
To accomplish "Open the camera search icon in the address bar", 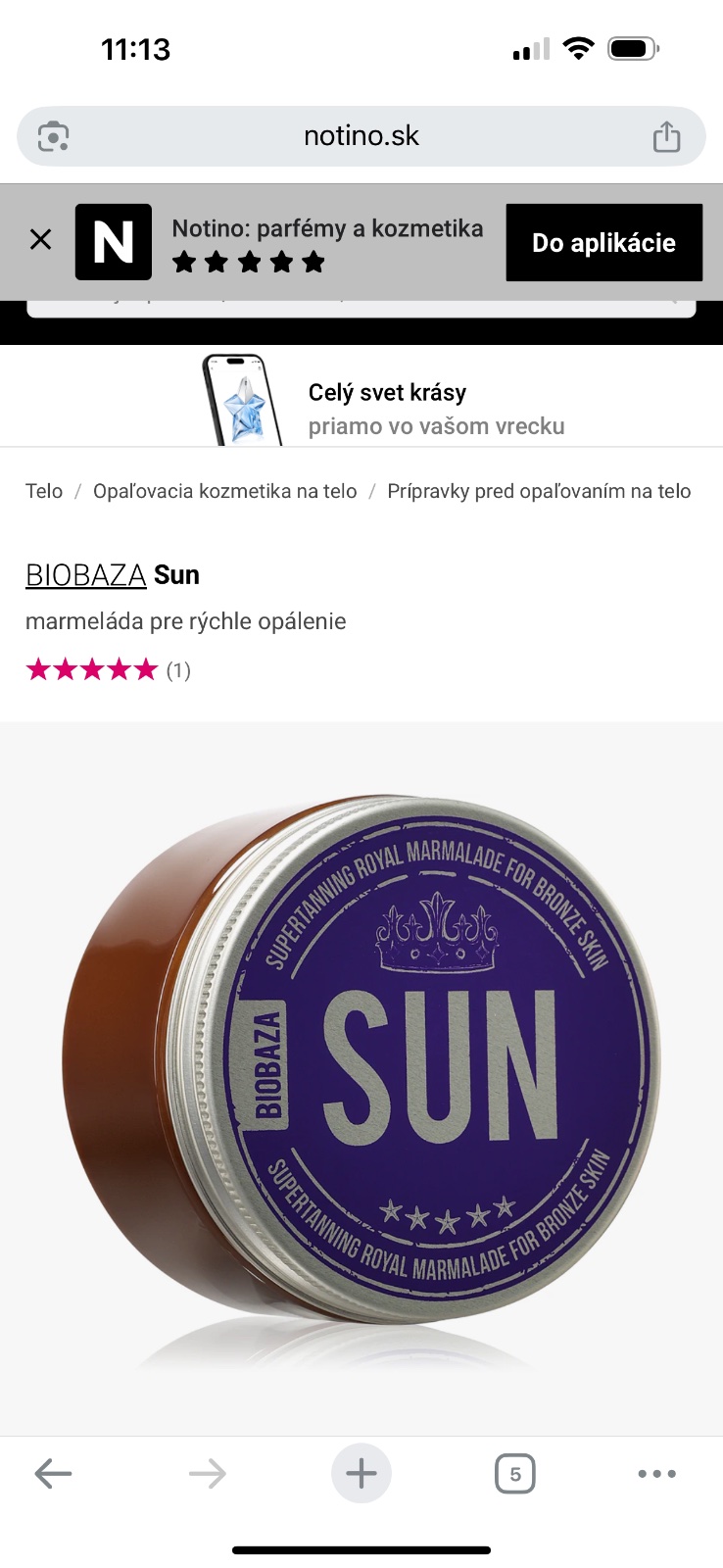I will click(x=53, y=136).
